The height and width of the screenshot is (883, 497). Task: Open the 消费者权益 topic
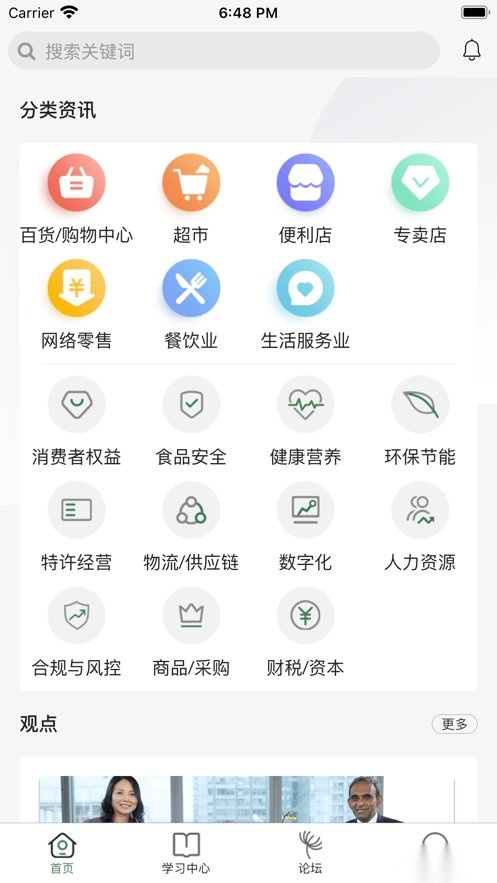tap(77, 421)
